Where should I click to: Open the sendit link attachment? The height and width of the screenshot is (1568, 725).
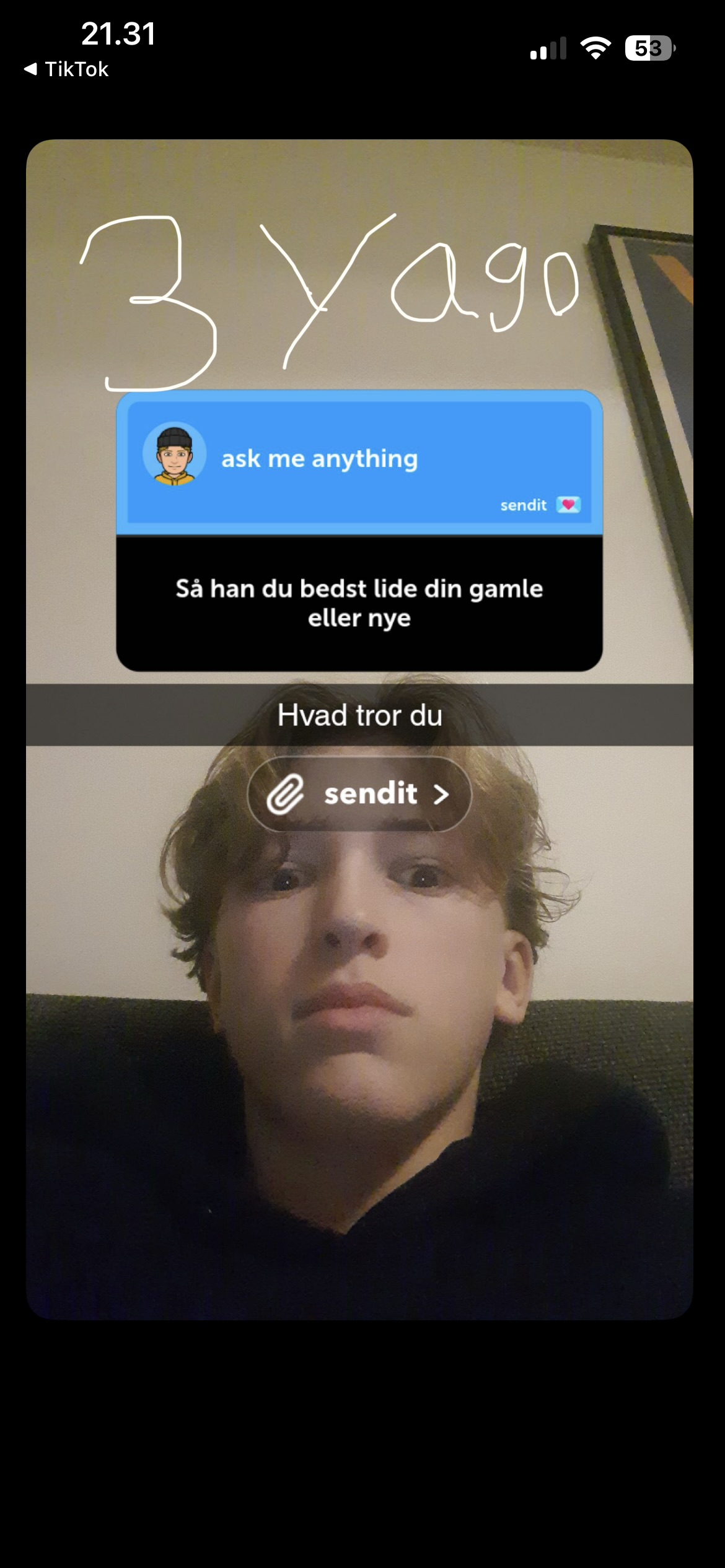(359, 794)
